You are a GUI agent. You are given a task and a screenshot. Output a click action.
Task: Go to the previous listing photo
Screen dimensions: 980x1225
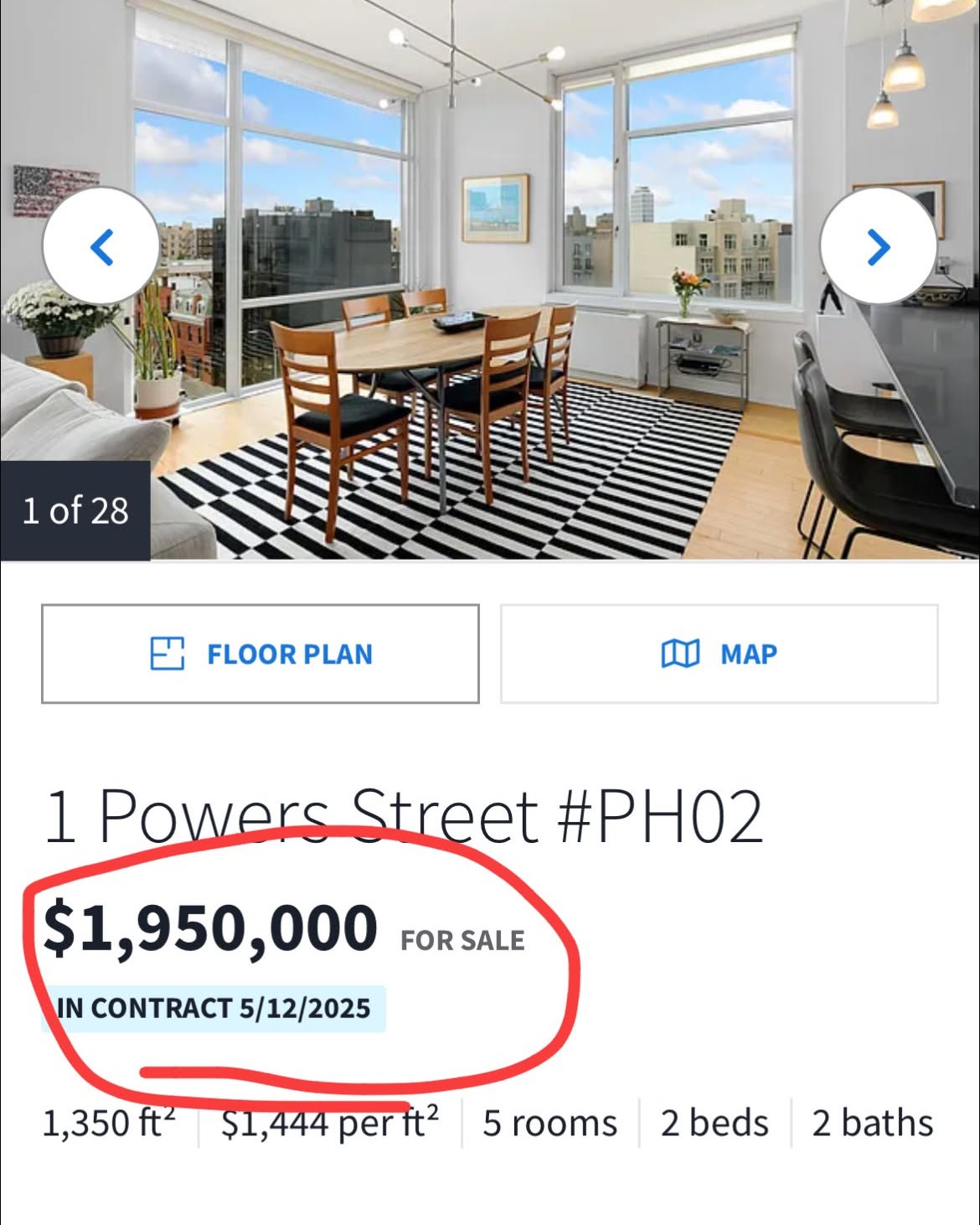point(101,246)
